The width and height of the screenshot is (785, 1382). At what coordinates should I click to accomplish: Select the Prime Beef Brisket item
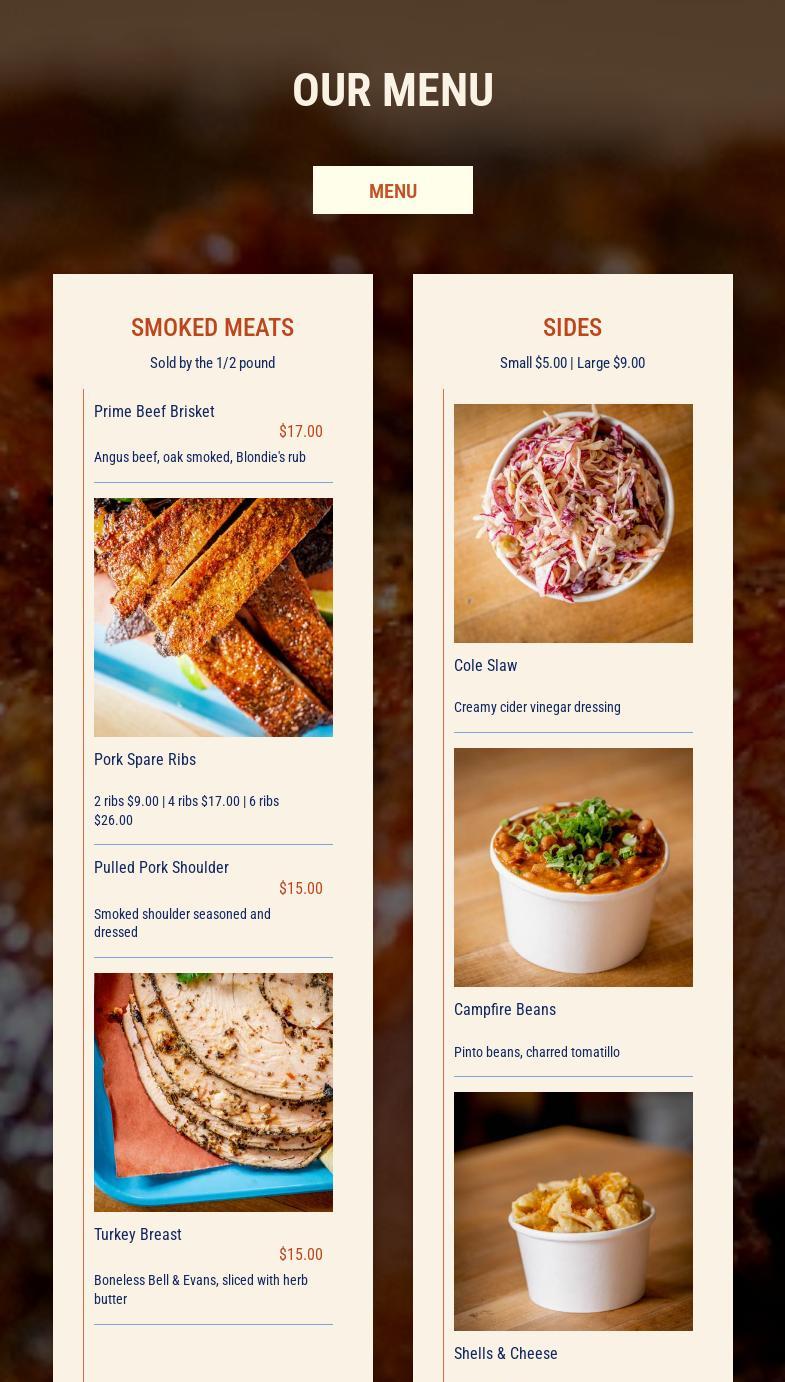(154, 411)
